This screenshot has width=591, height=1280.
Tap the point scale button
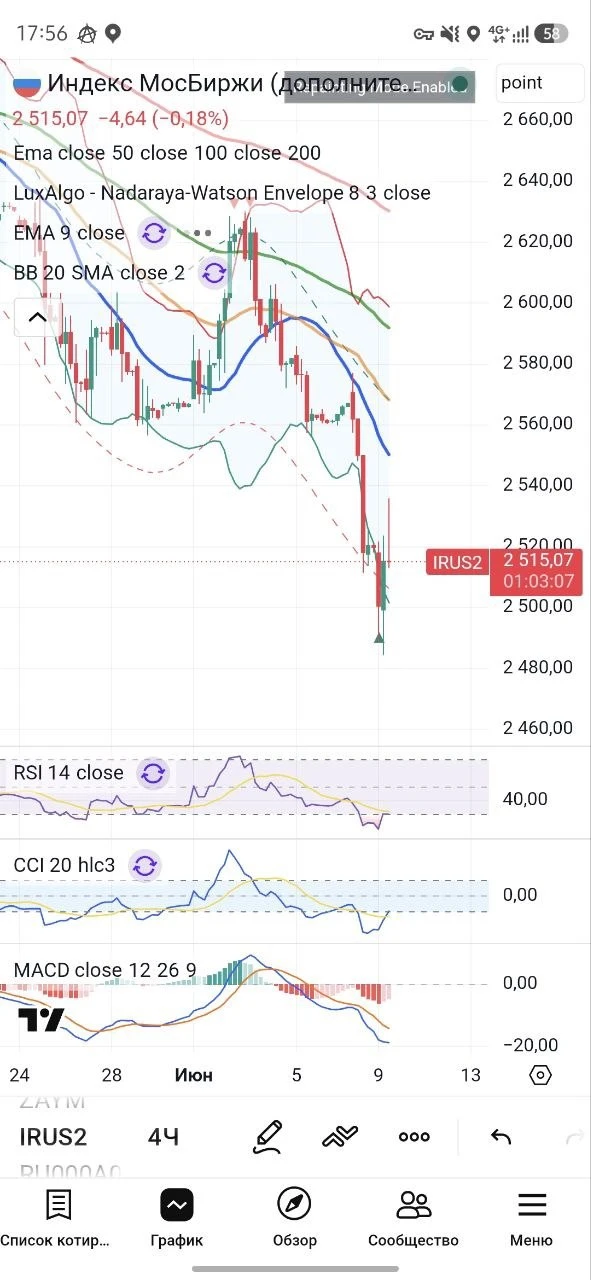click(x=540, y=83)
